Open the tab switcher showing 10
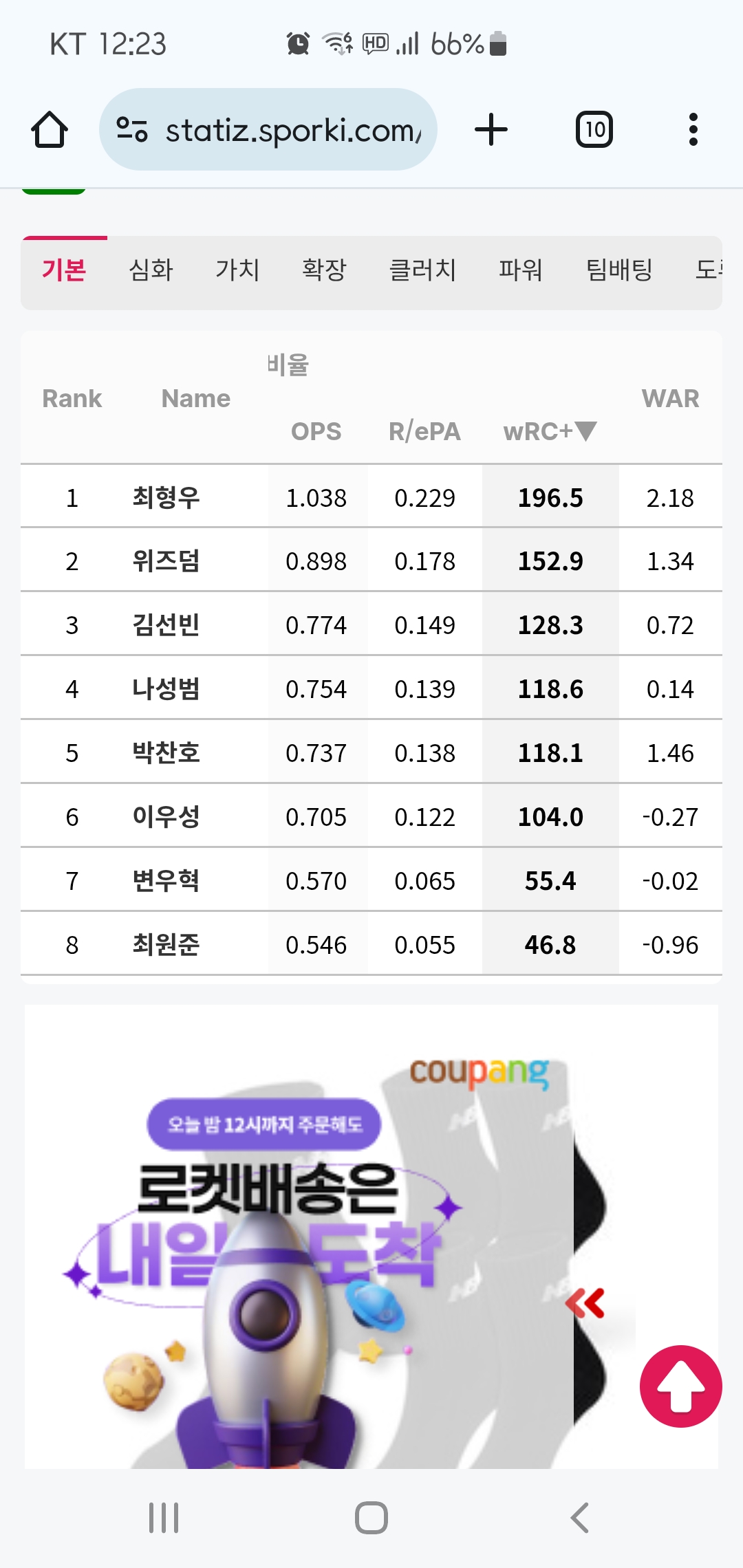The height and width of the screenshot is (1568, 743). point(594,129)
